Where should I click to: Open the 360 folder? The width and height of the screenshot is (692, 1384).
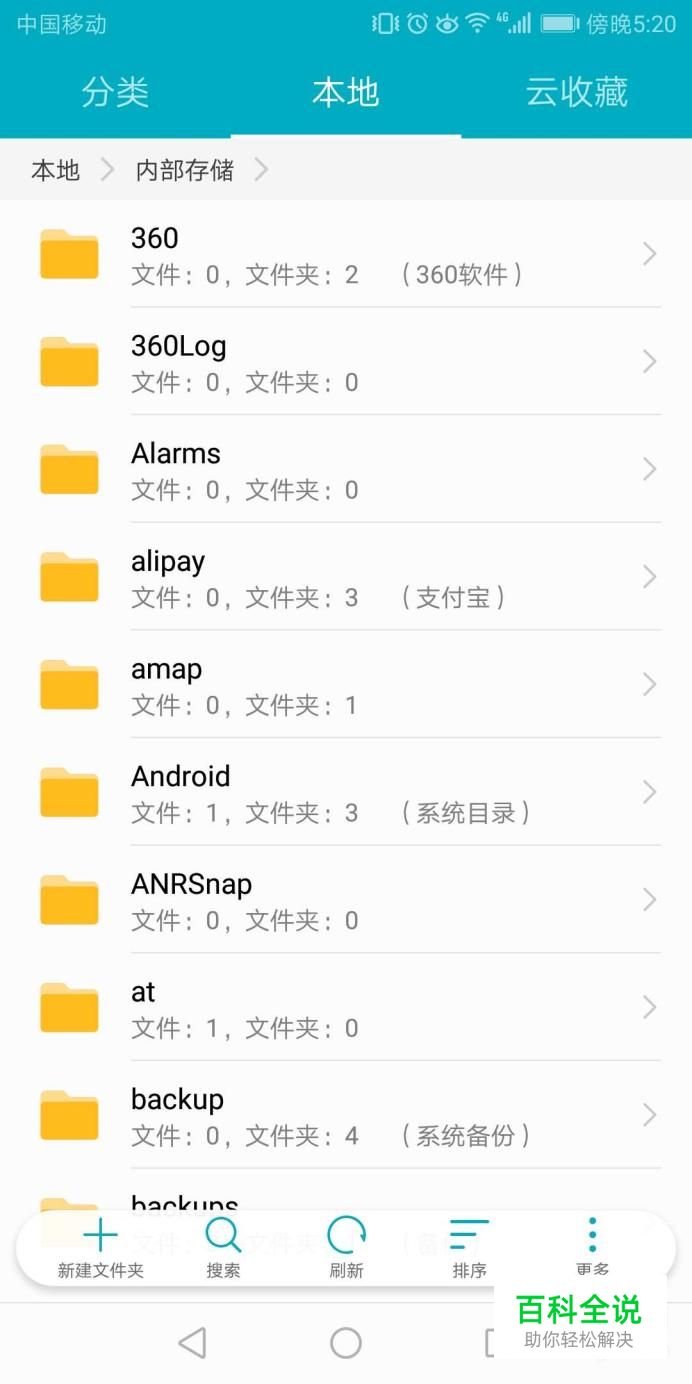[x=346, y=254]
